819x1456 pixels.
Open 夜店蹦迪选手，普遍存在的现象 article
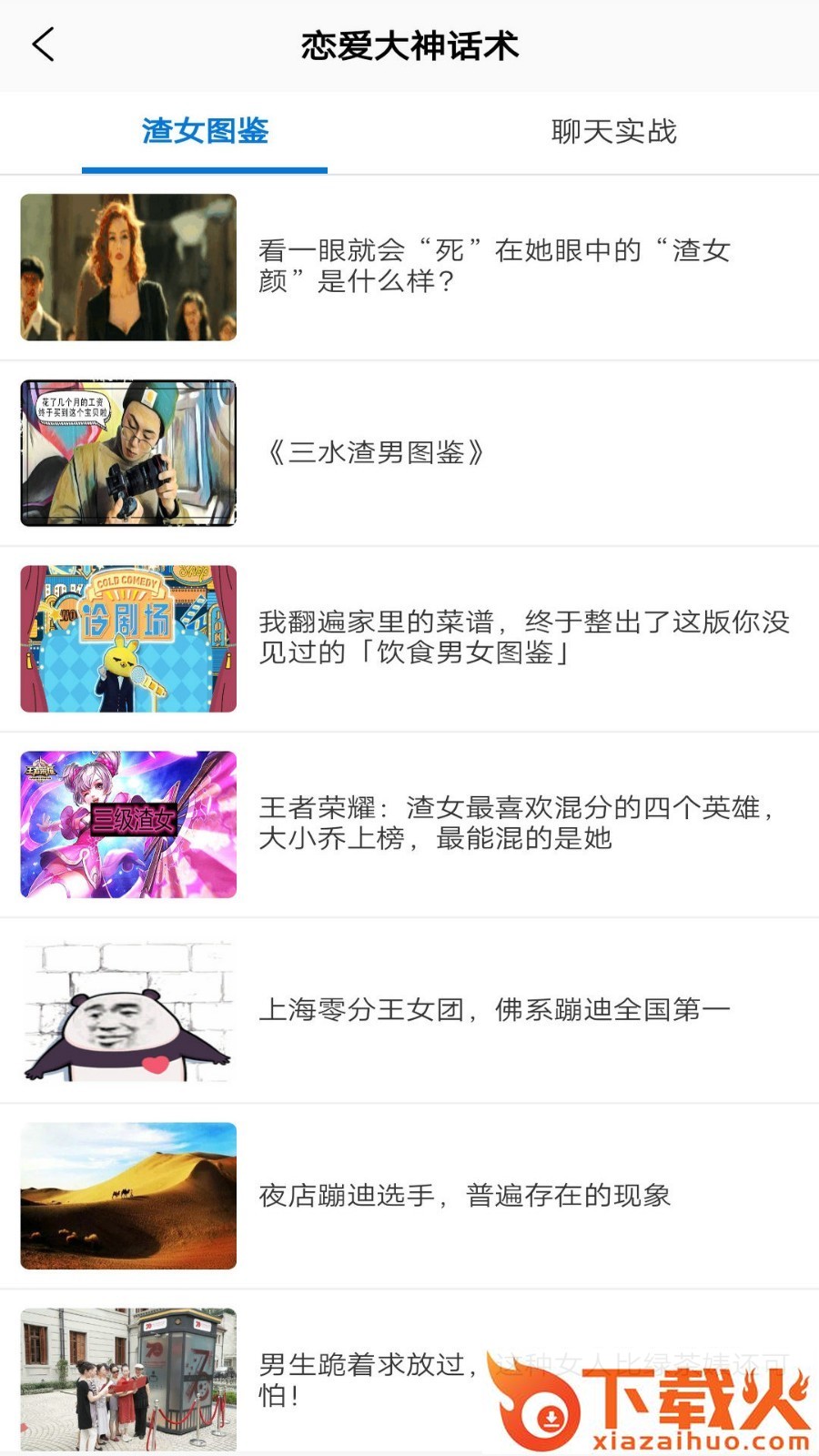tap(464, 1195)
